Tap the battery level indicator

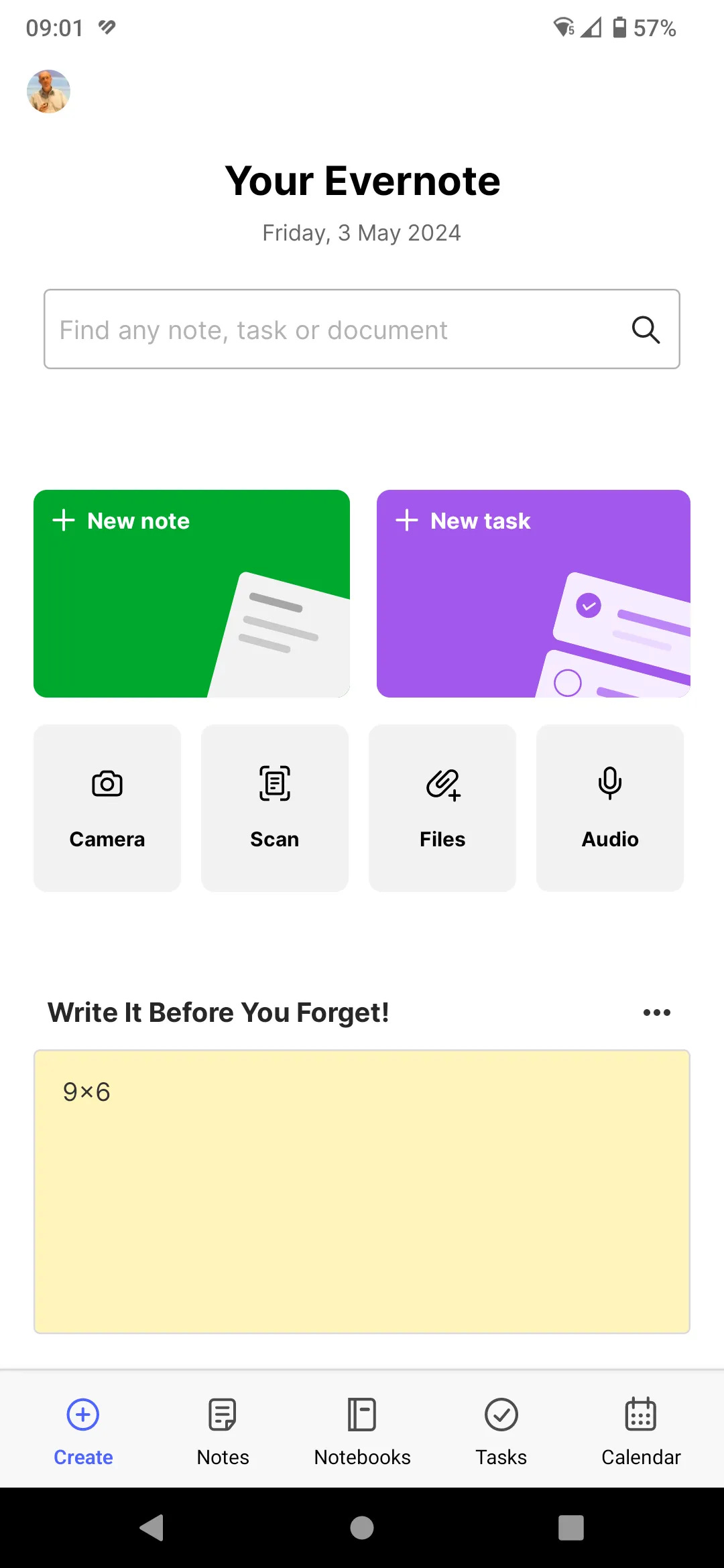617,27
